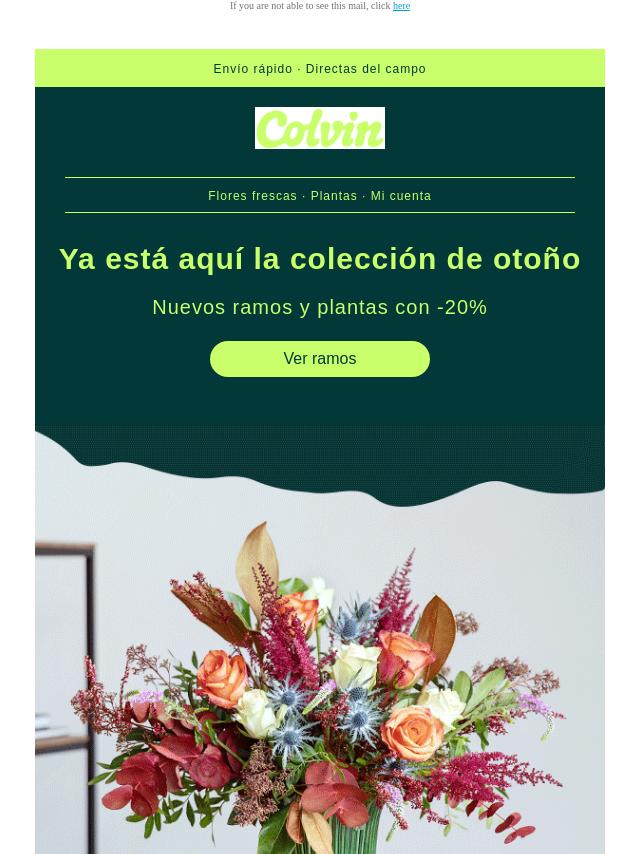Image resolution: width=640 pixels, height=854 pixels.
Task: Go to the Plantas section
Action: (333, 196)
